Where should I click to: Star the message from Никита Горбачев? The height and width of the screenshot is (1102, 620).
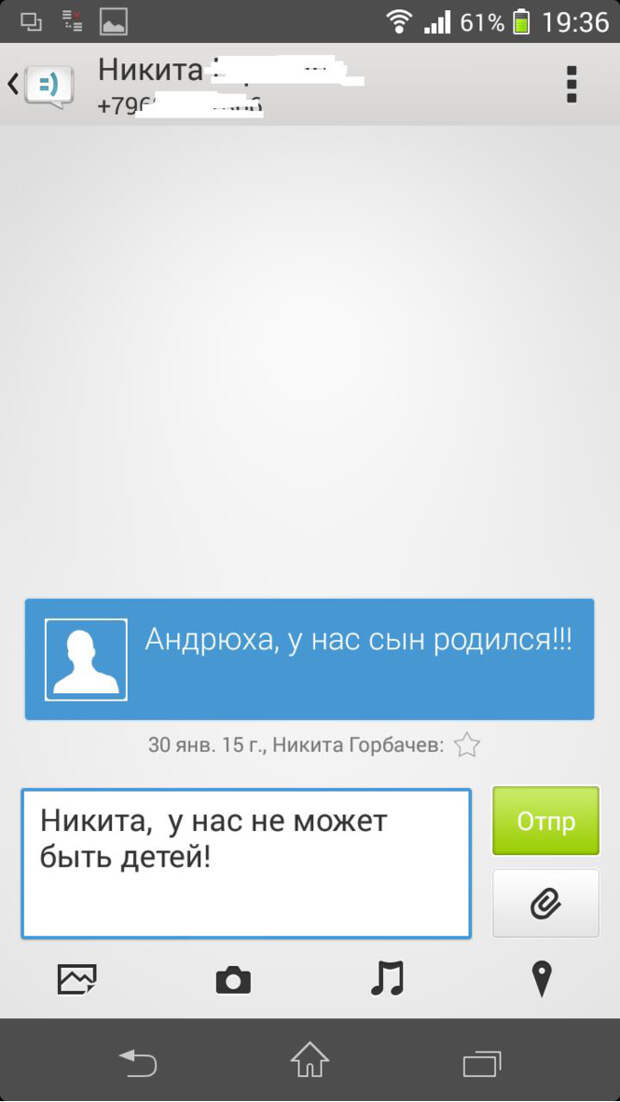coord(467,745)
